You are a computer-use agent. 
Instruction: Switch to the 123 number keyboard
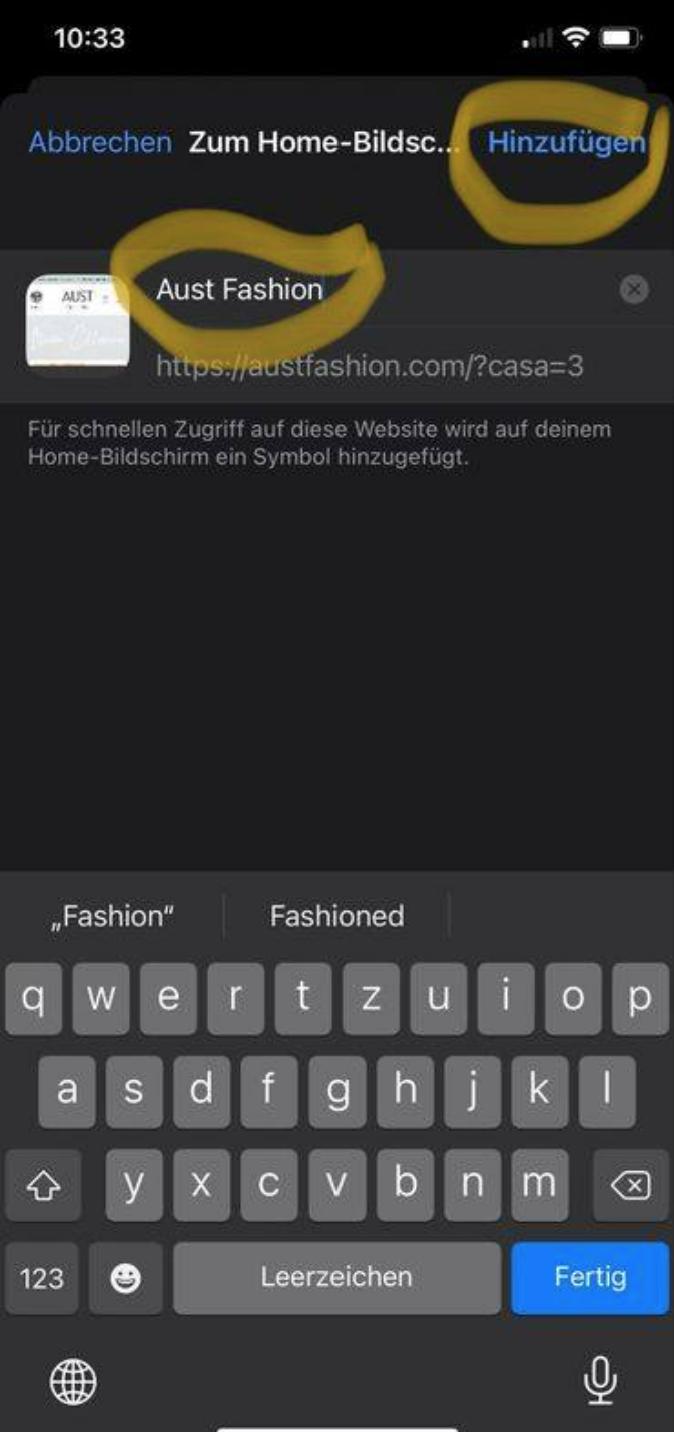click(42, 1277)
